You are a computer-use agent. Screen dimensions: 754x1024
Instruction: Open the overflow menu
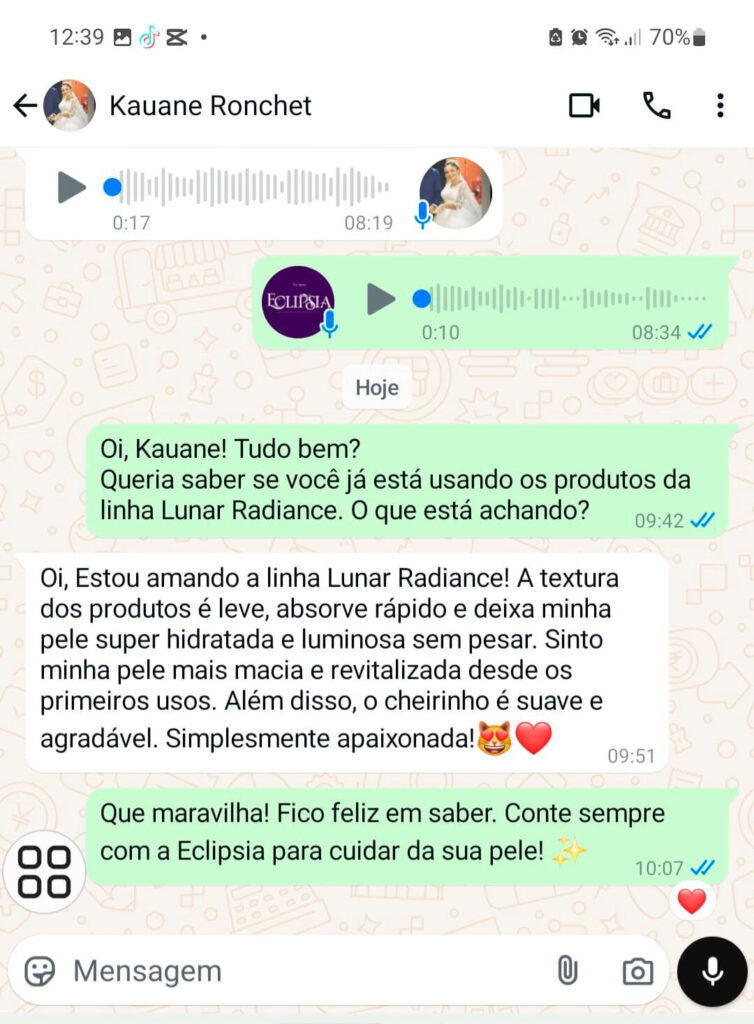[x=720, y=106]
